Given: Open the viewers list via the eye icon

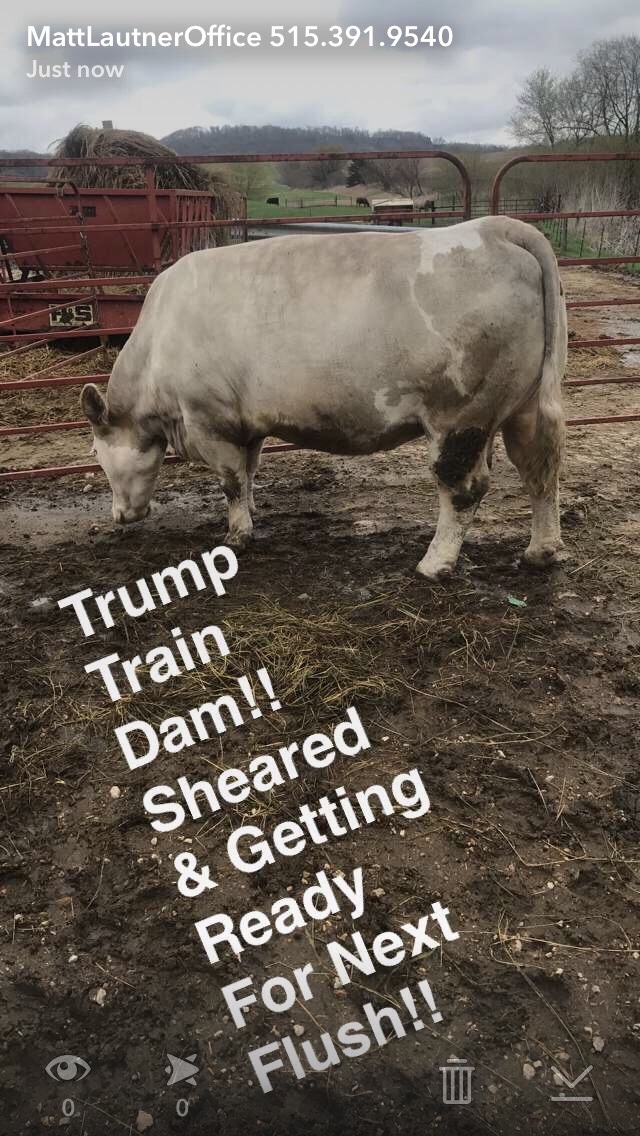Looking at the screenshot, I should (68, 1069).
